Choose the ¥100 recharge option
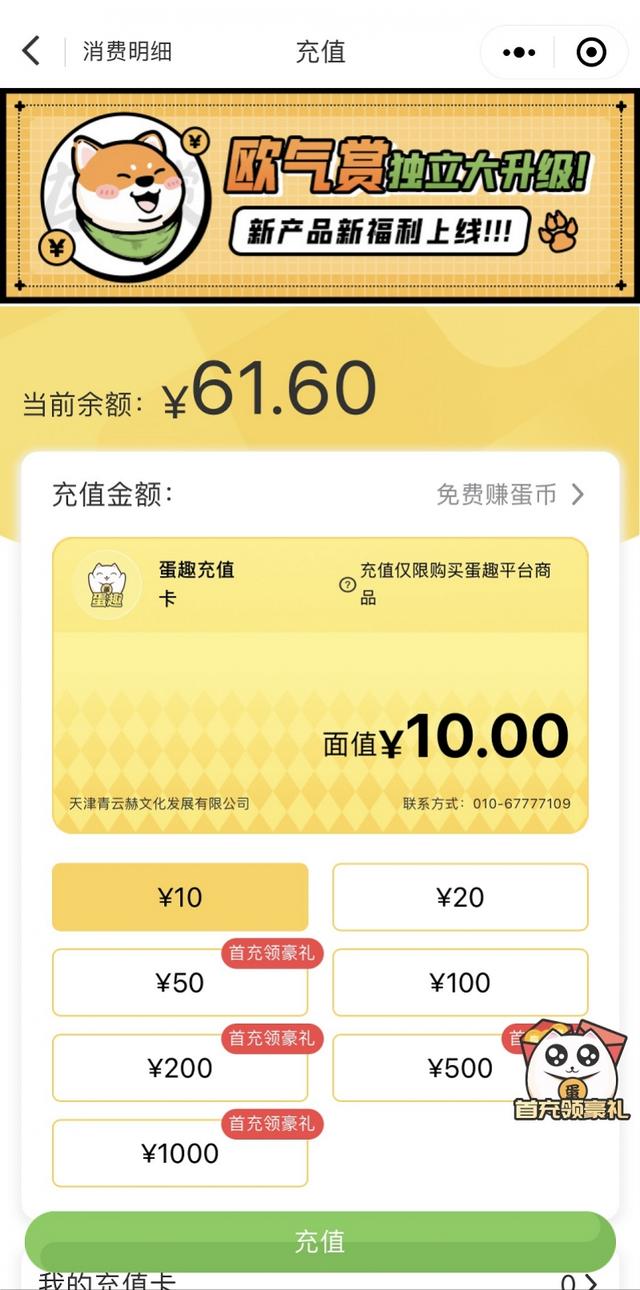Screen dimensions: 640x1290 460,982
